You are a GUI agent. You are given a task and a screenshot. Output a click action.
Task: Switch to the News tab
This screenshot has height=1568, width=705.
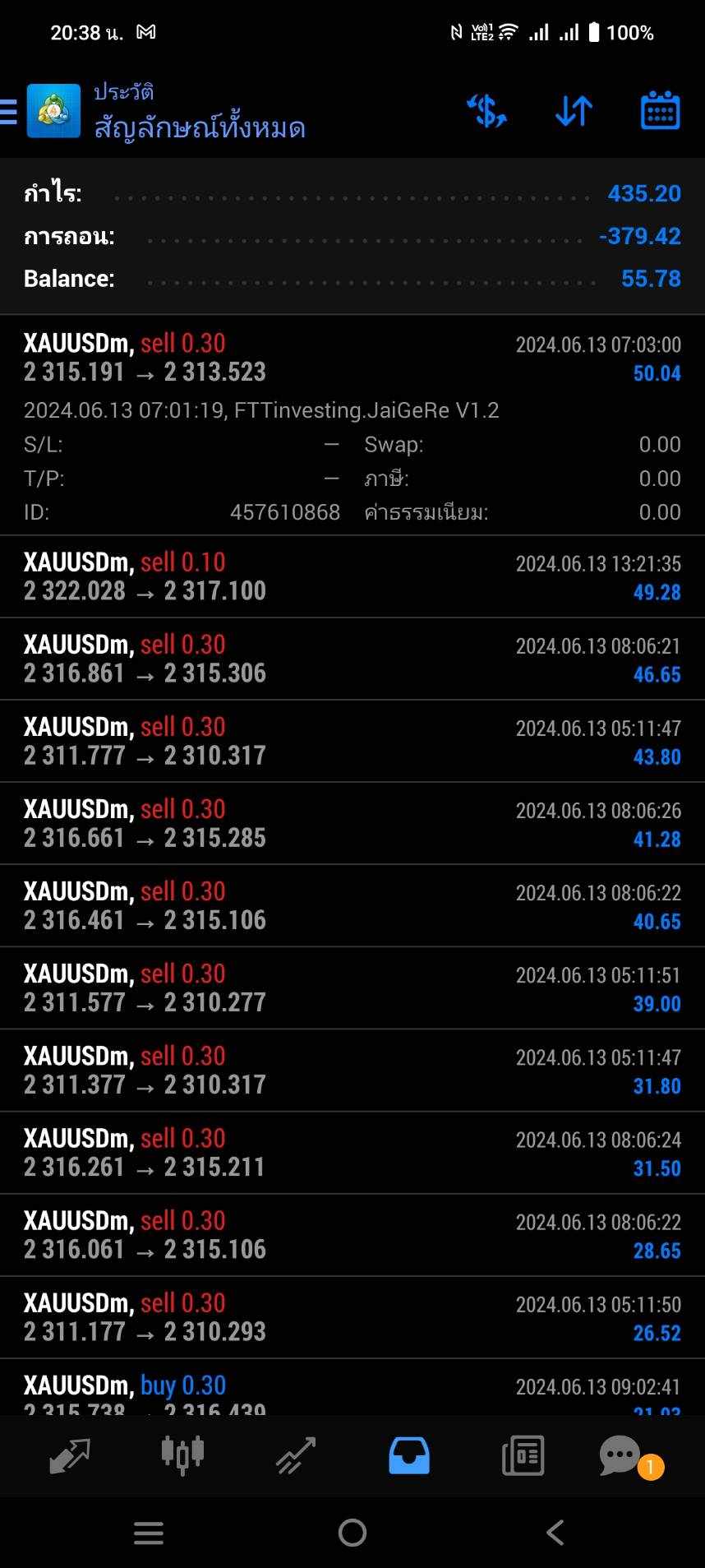(523, 1455)
